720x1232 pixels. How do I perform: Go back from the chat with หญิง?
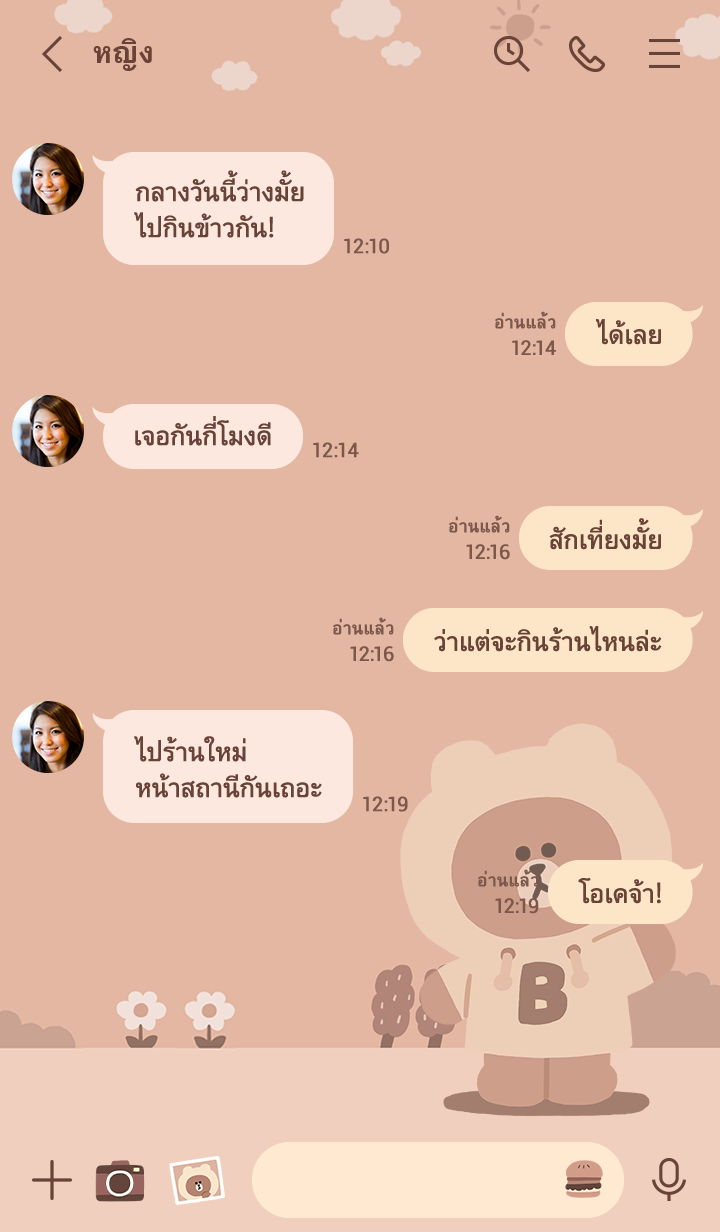pyautogui.click(x=52, y=54)
